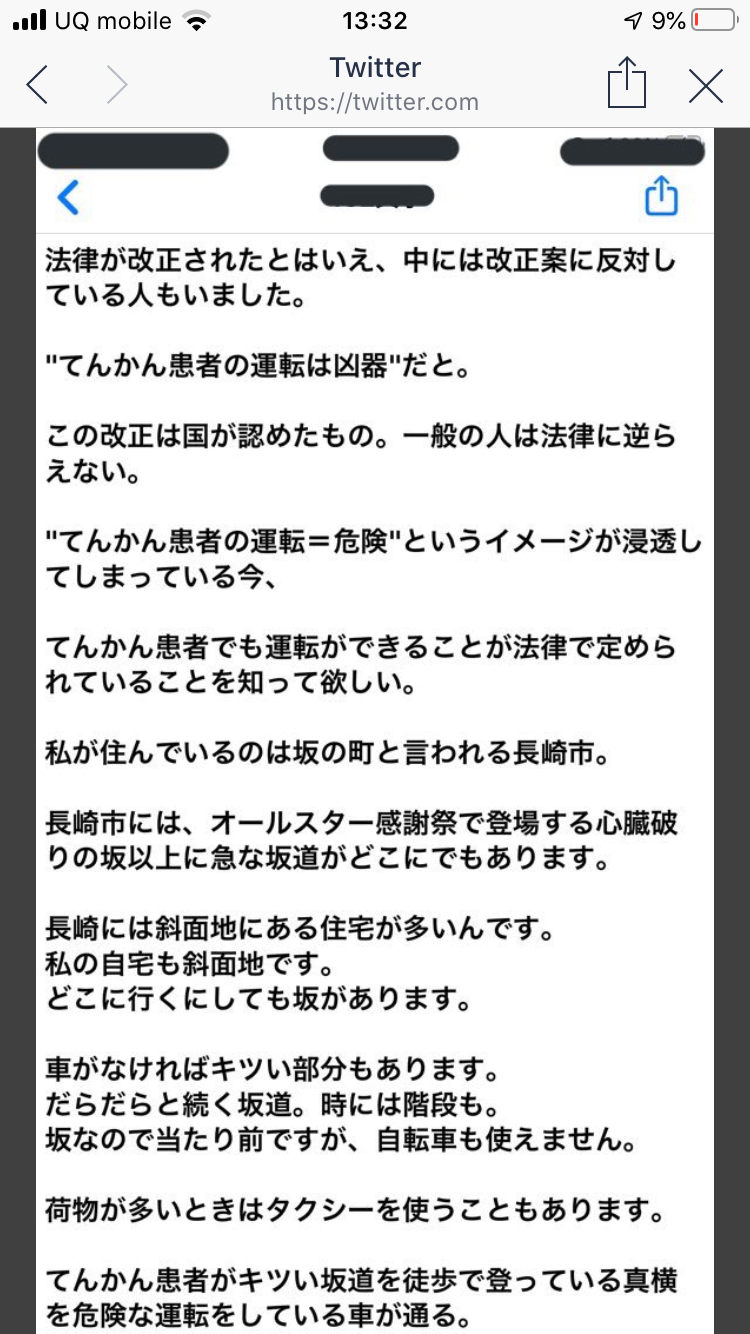This screenshot has height=1334, width=750.
Task: Tap the opened tweet image
Action: pos(375,731)
